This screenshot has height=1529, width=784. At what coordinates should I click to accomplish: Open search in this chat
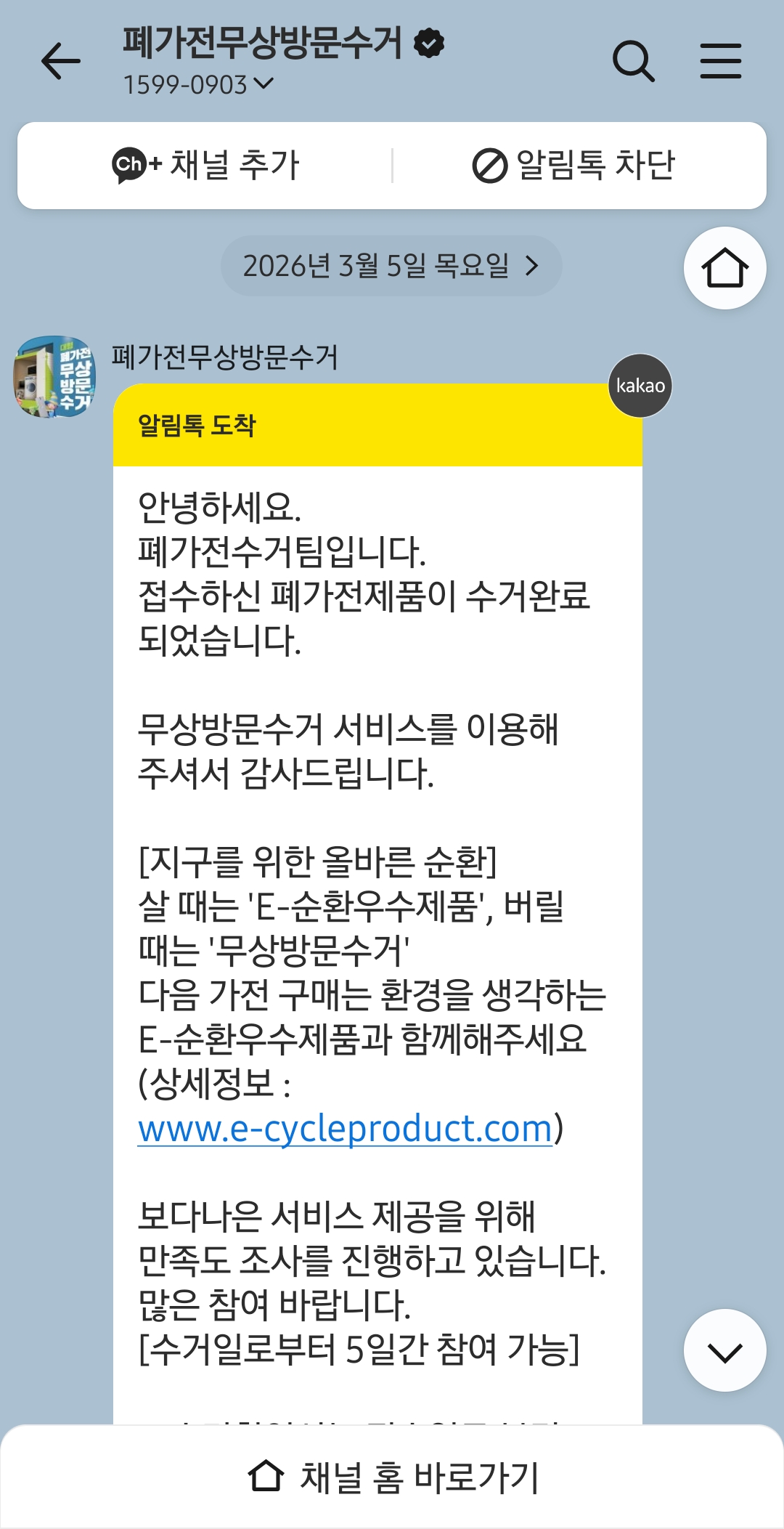633,61
